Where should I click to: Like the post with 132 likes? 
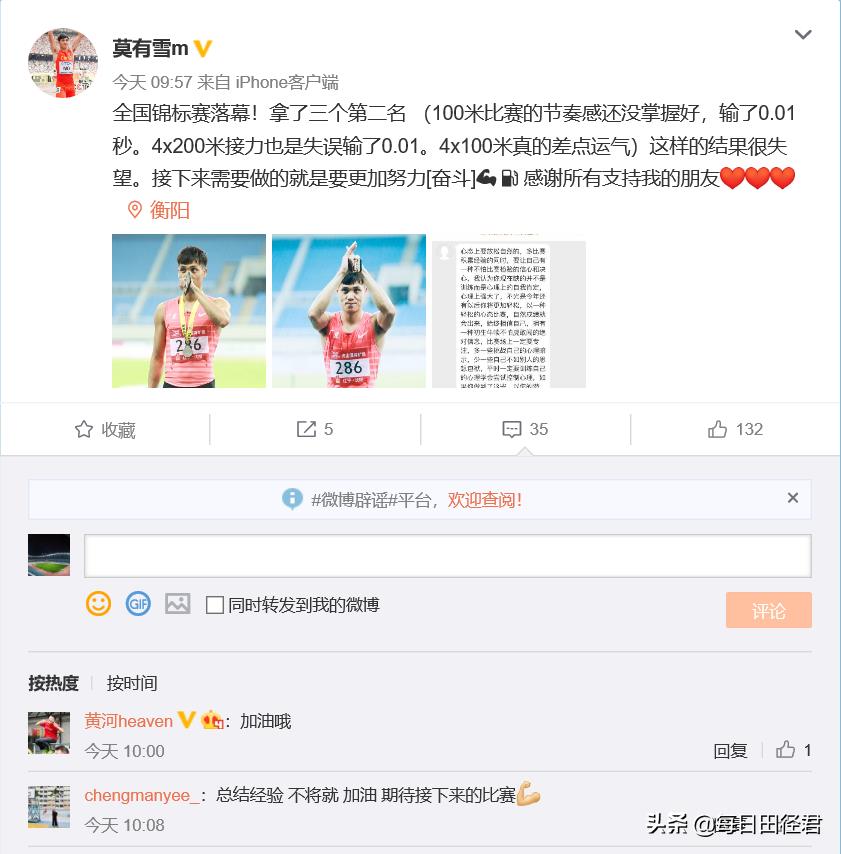735,429
